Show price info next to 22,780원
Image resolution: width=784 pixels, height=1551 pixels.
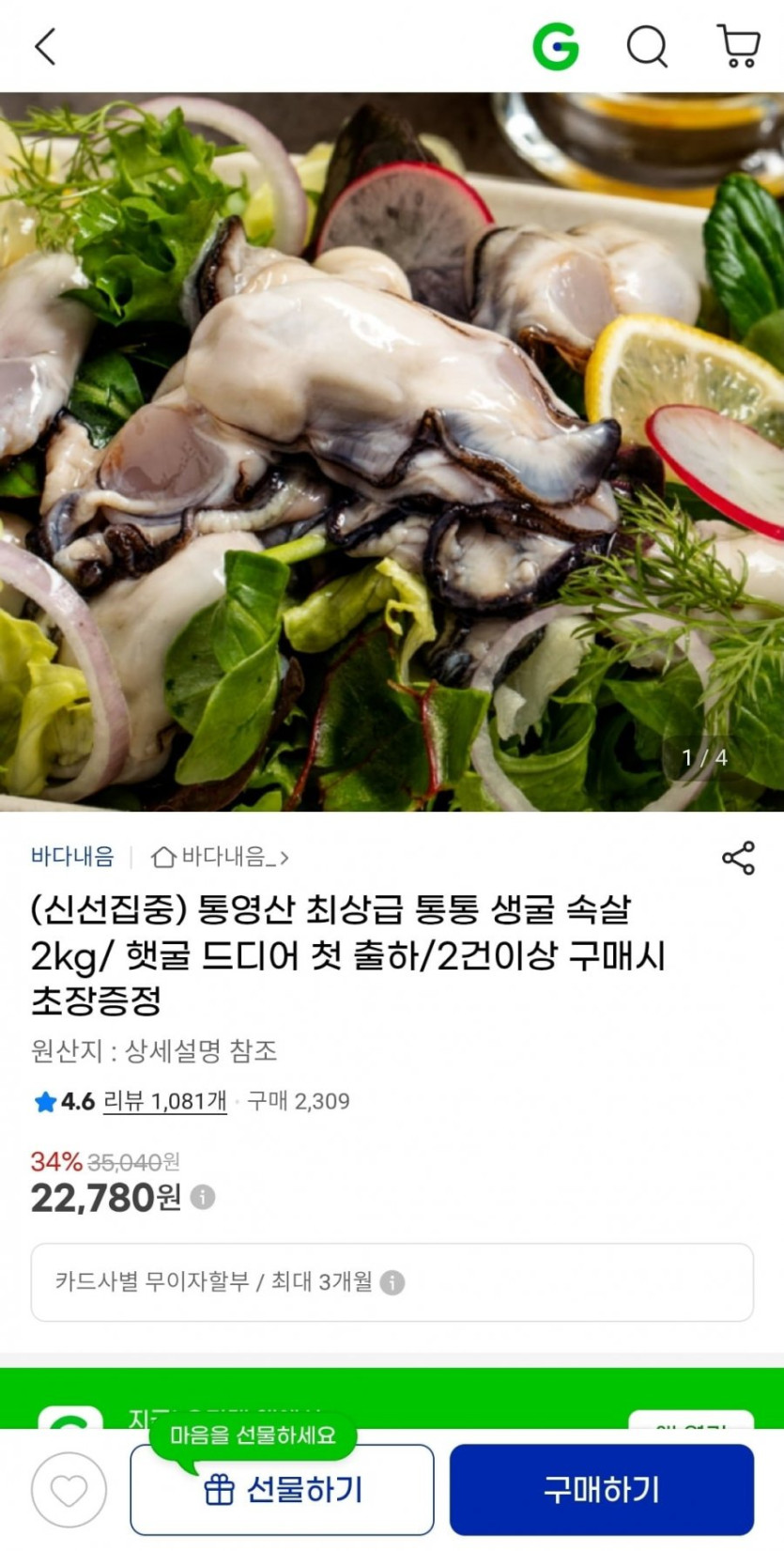[203, 1197]
